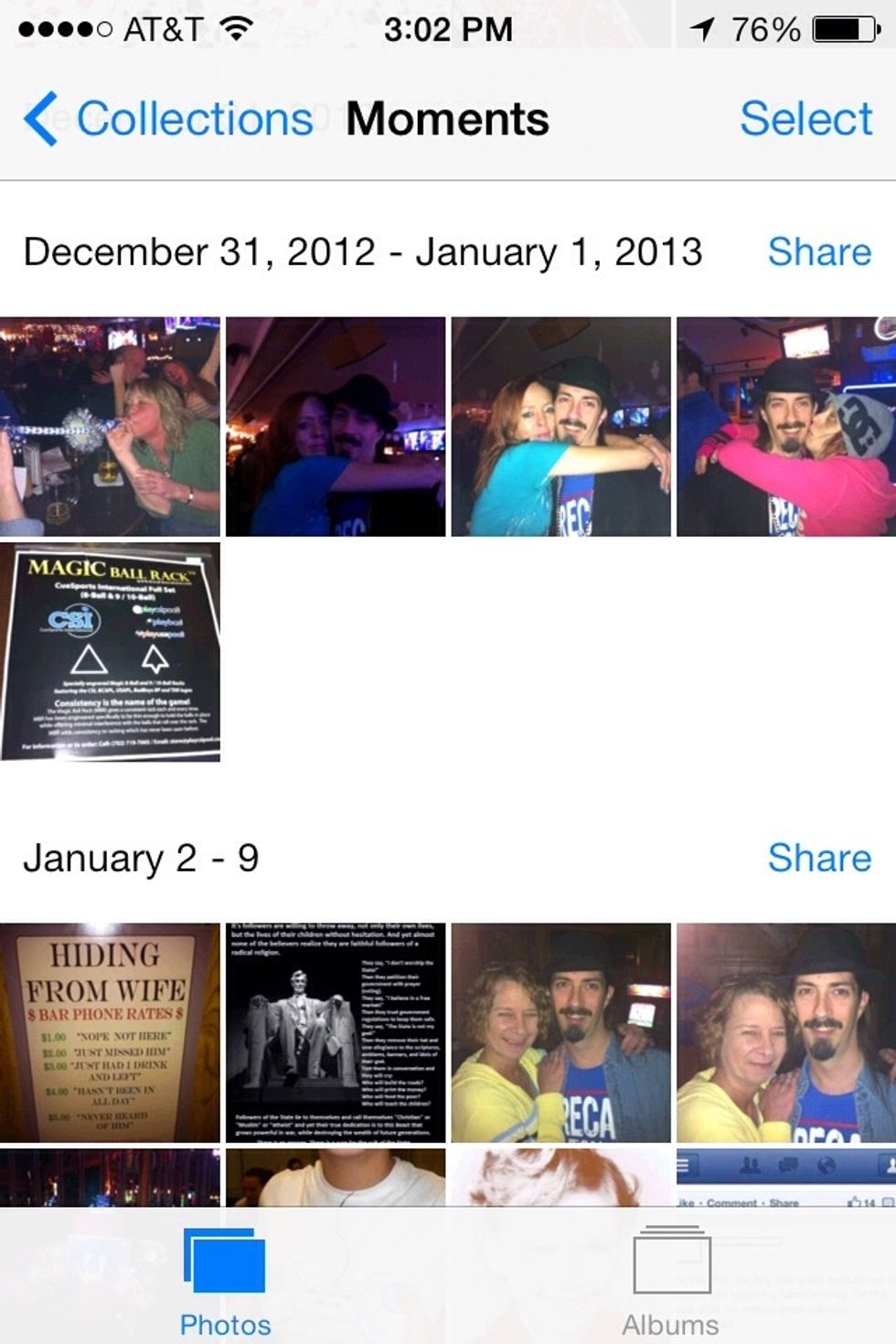Open the photo with the party horn blower
This screenshot has height=1344, width=896.
[x=110, y=426]
